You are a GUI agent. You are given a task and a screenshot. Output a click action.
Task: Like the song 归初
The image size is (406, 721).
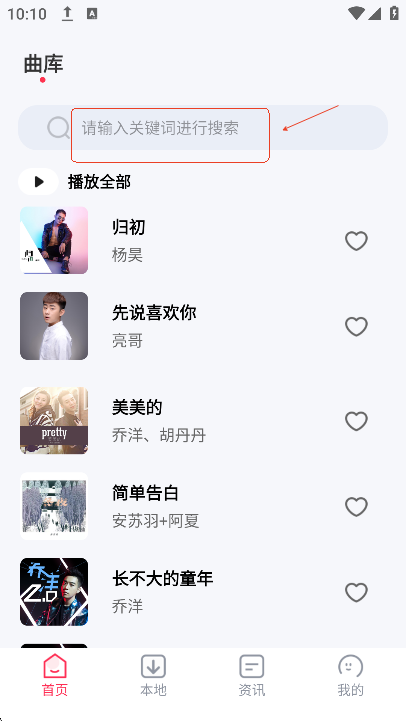pos(356,240)
